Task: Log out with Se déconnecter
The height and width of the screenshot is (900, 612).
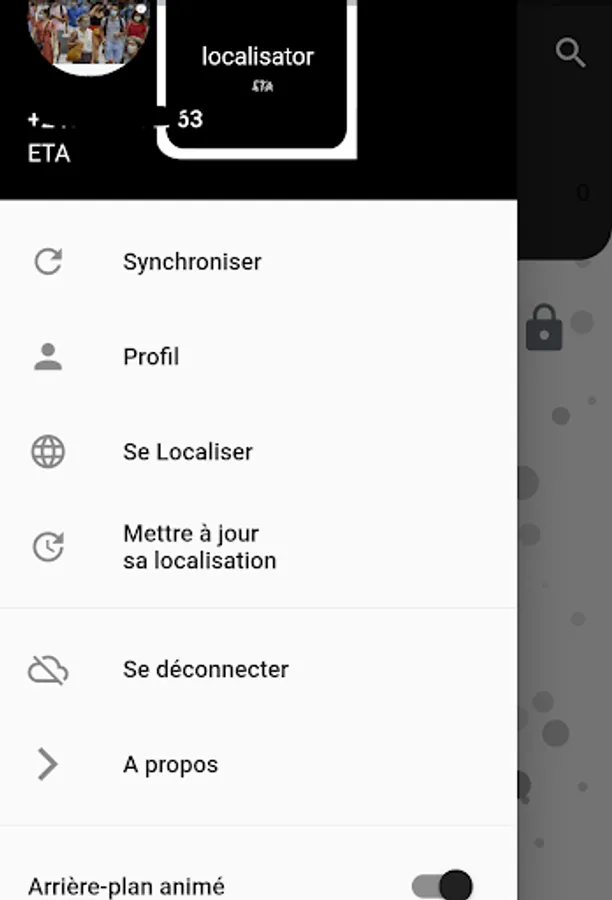Action: point(205,670)
